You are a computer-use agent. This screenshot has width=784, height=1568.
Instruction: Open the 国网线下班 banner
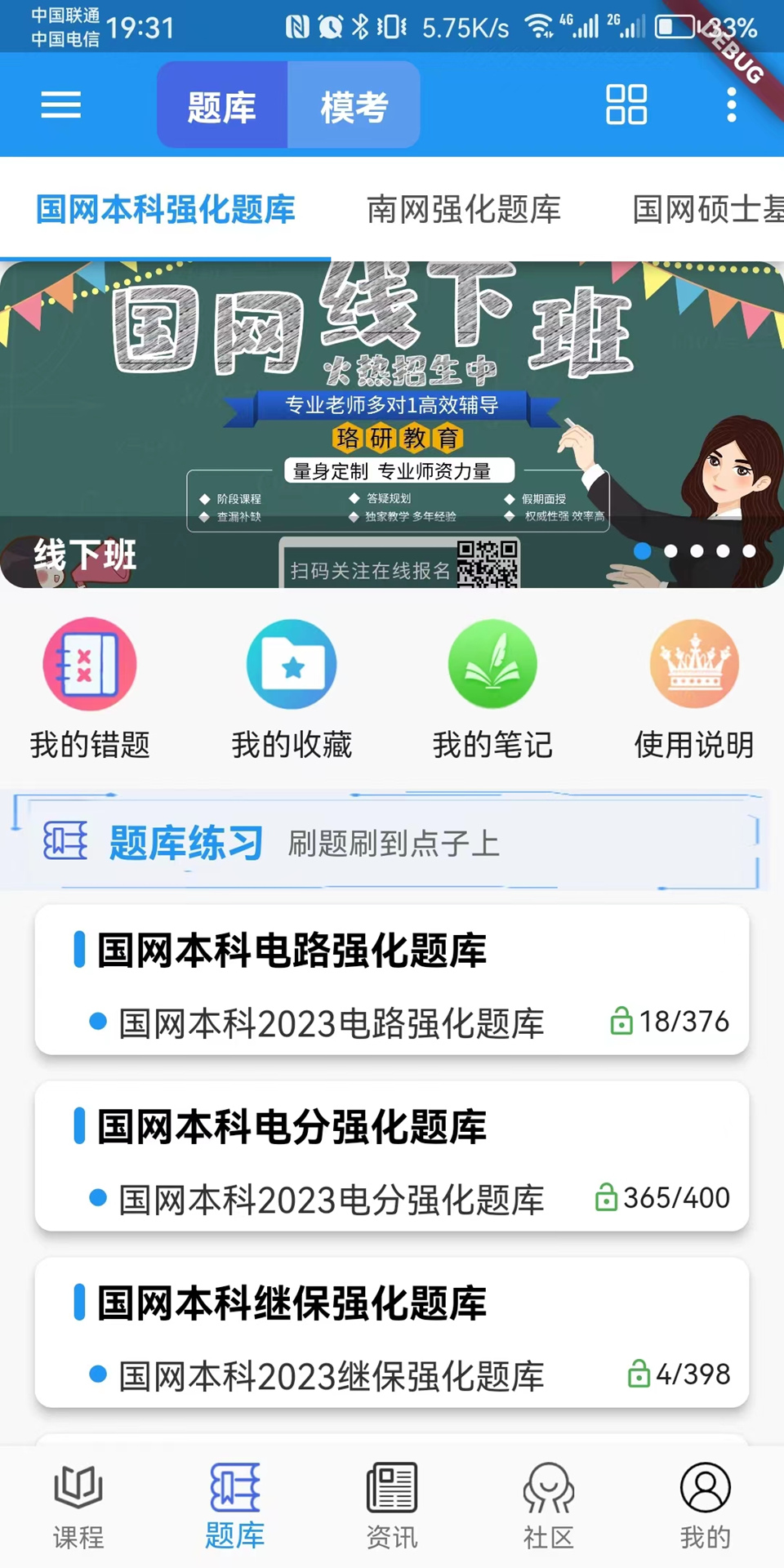tap(392, 425)
